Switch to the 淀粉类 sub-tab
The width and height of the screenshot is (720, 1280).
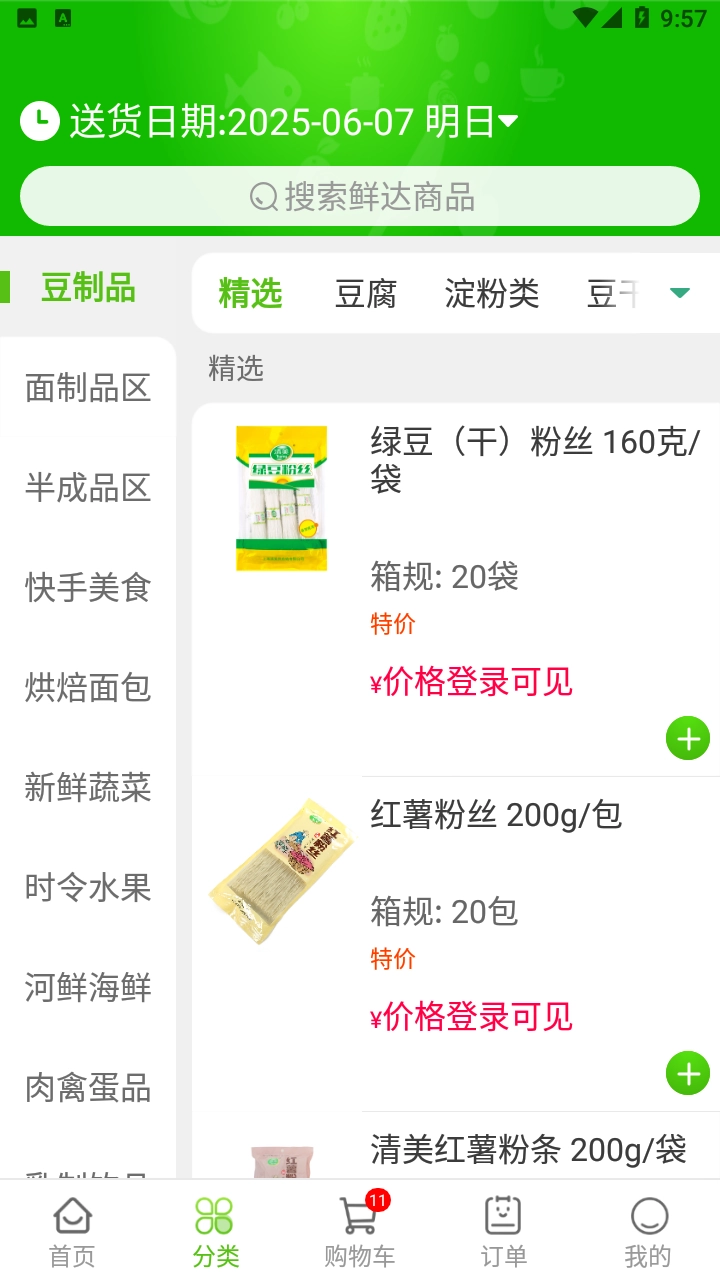(491, 294)
